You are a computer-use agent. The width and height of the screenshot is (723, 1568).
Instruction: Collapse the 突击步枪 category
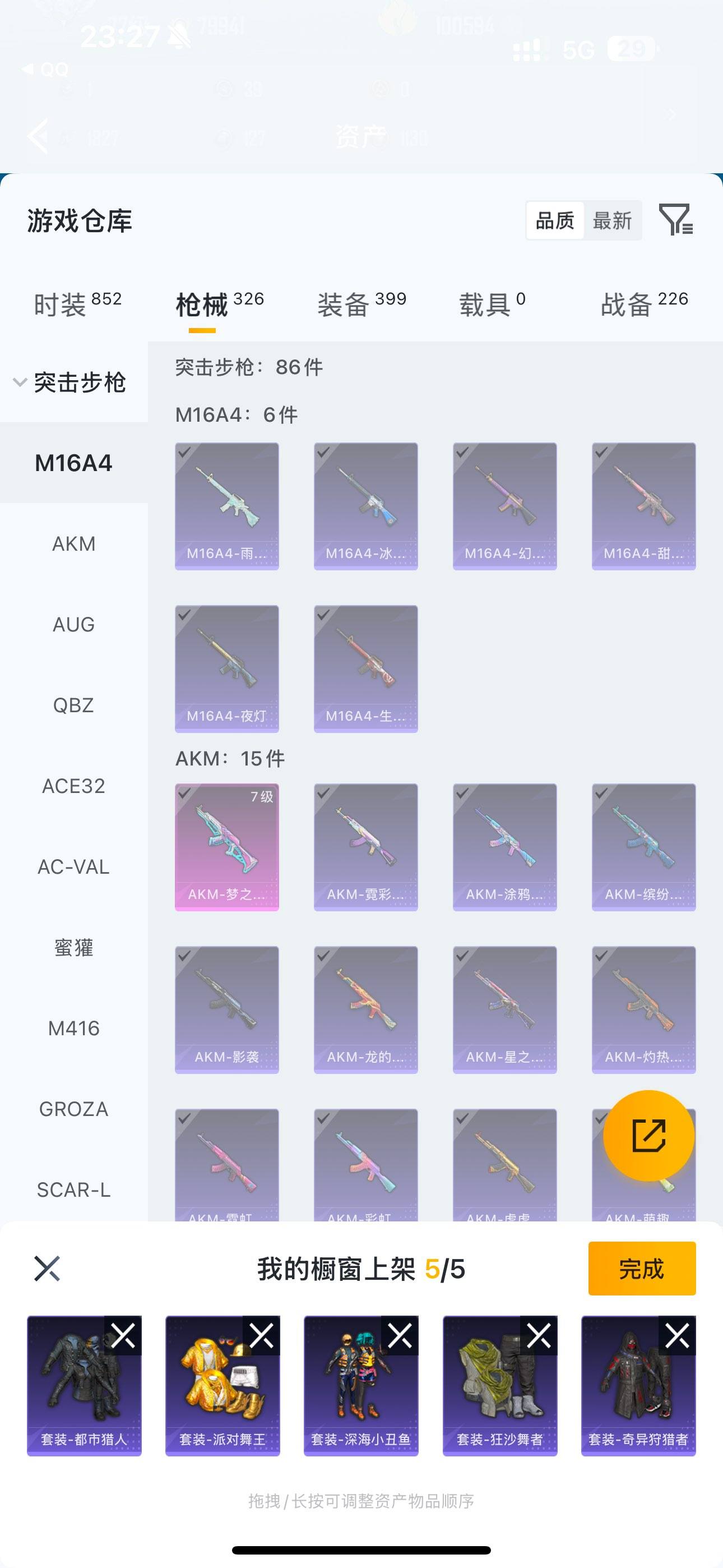click(x=70, y=382)
